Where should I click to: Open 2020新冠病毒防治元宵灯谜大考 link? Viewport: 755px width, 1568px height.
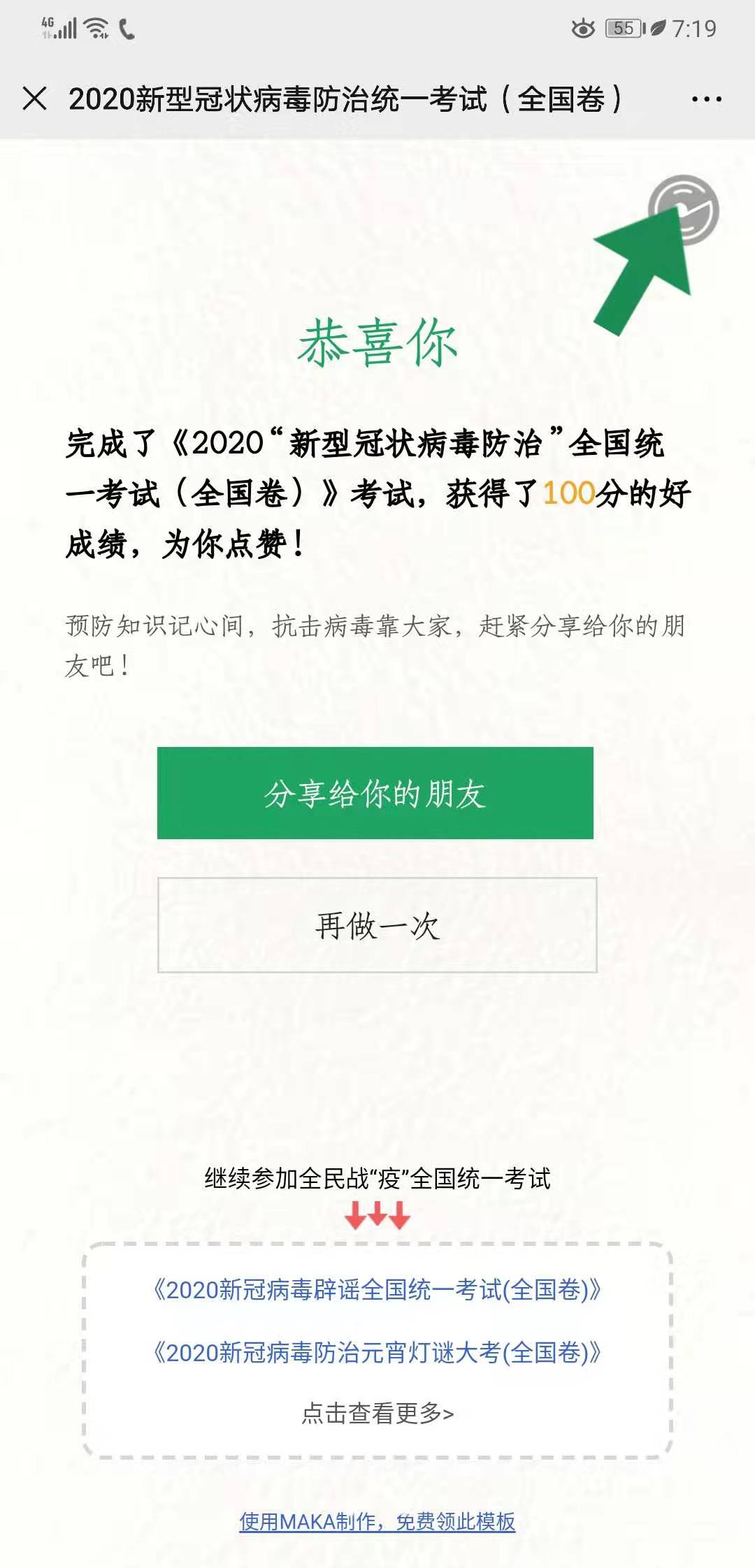click(x=377, y=1353)
